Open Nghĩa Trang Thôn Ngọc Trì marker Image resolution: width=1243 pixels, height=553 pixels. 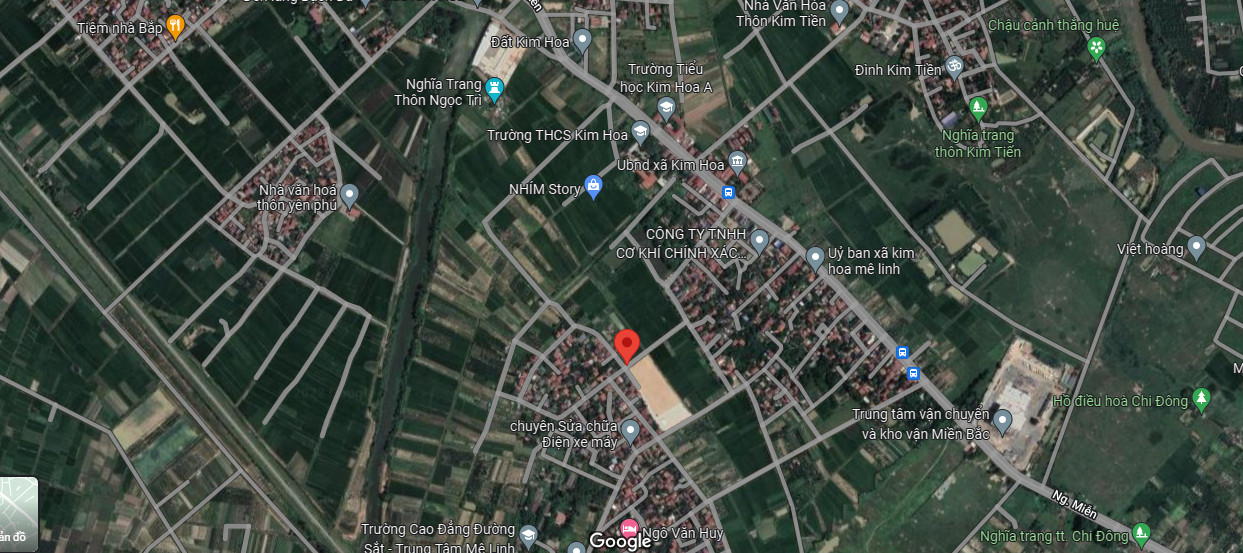coord(494,87)
